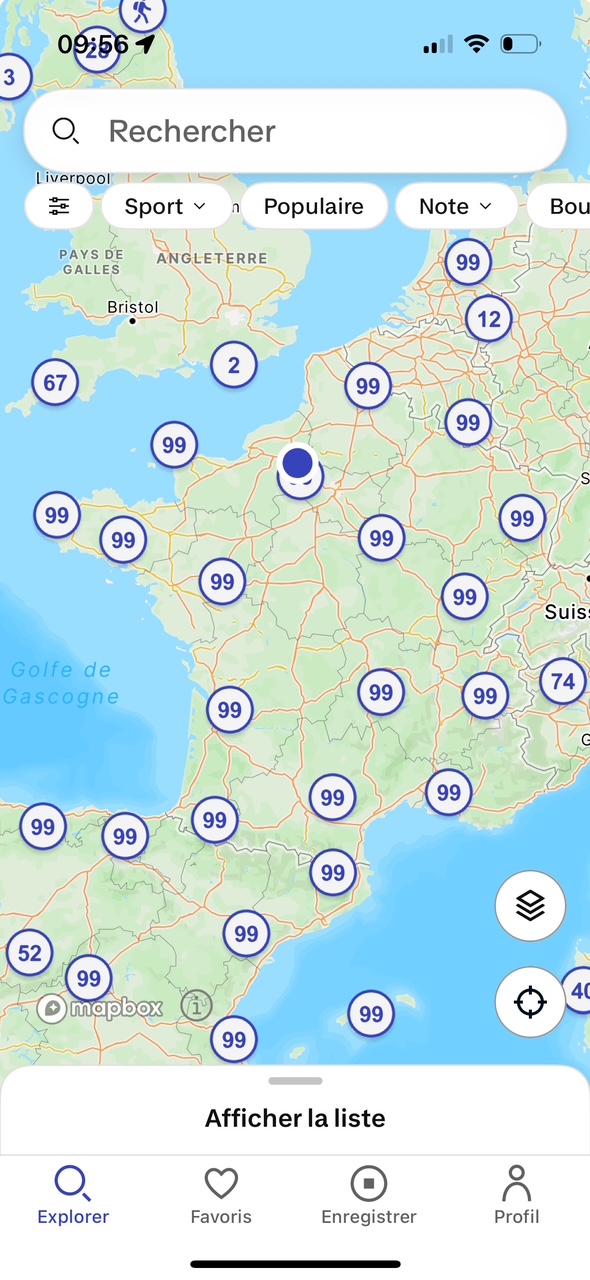This screenshot has width=590, height=1280.
Task: Center the map on my location
Action: click(x=530, y=1001)
